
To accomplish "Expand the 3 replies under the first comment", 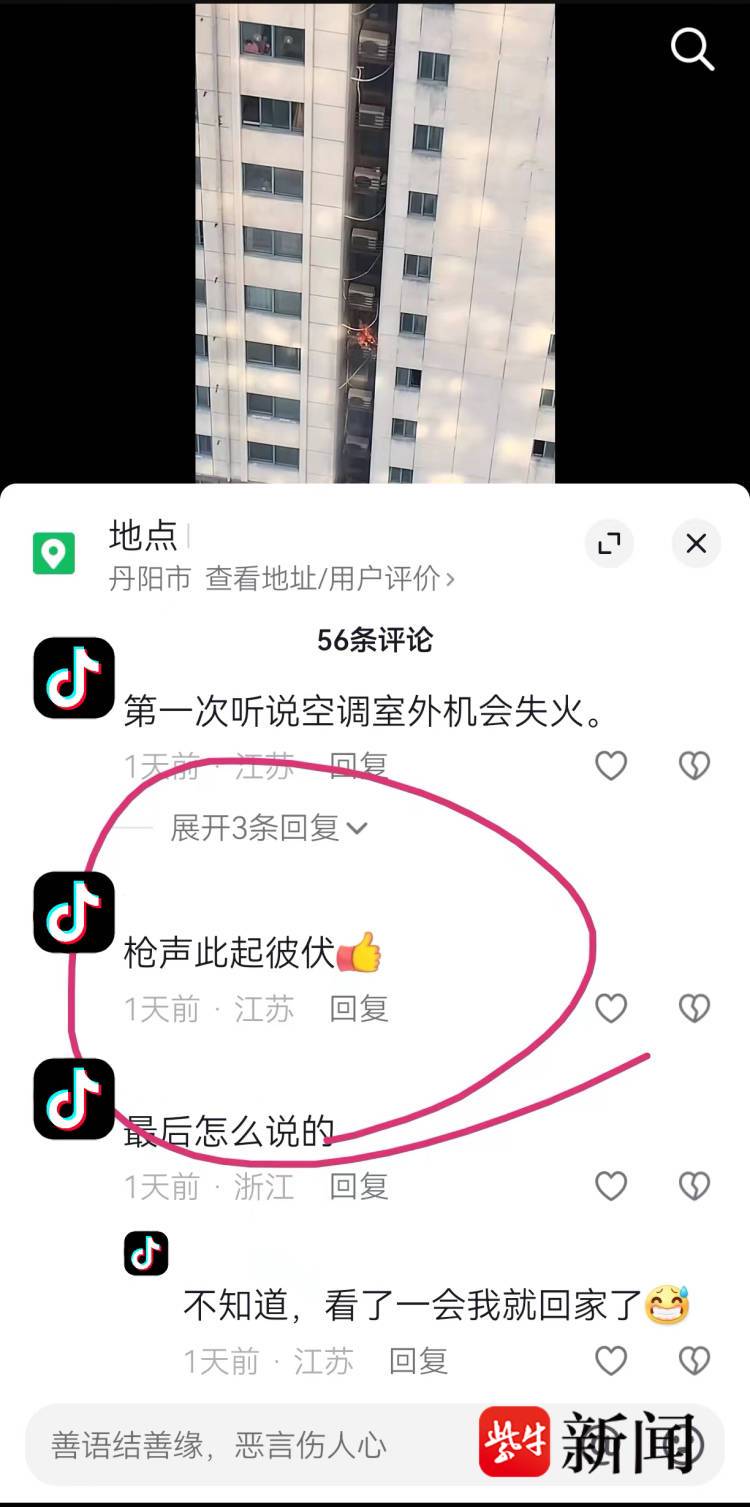I will (x=268, y=828).
